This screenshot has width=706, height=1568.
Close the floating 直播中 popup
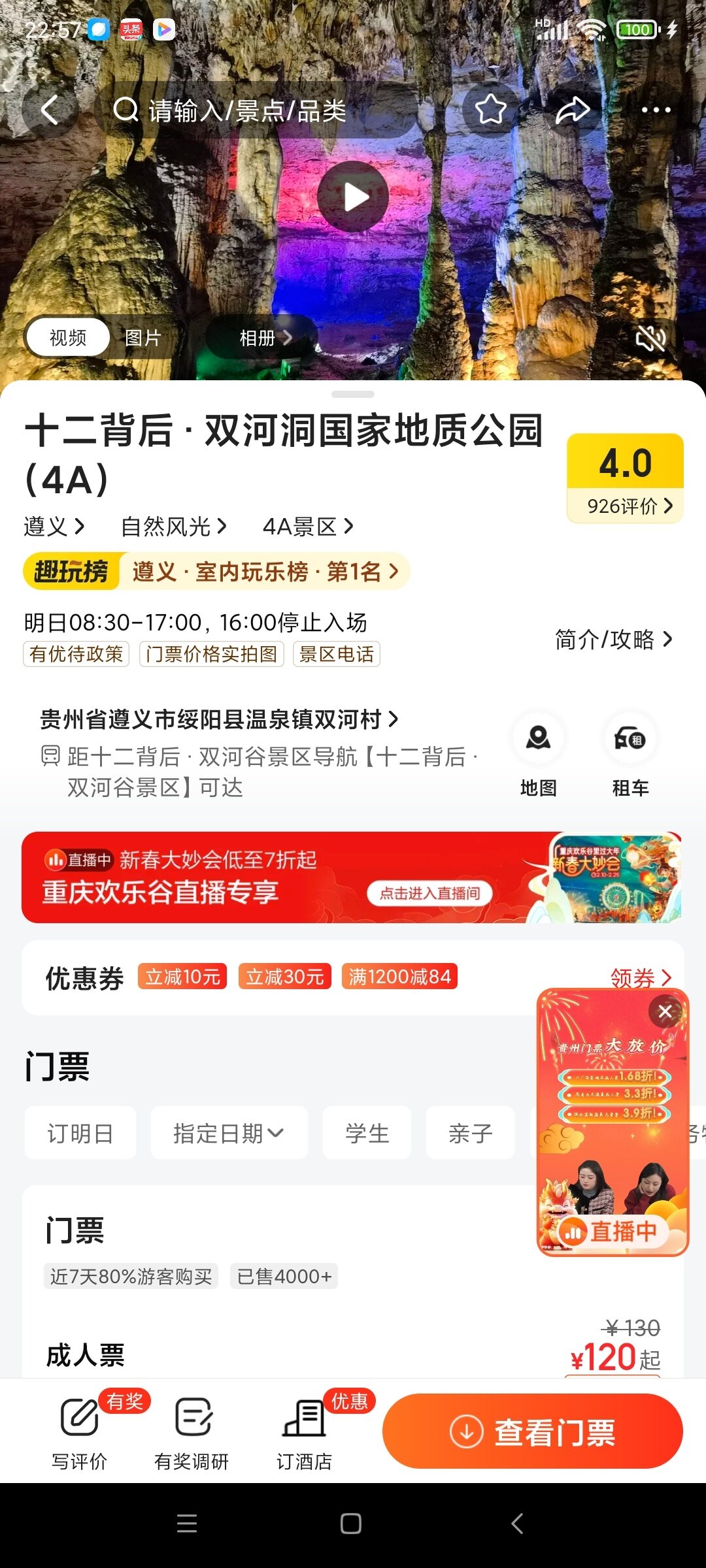coord(665,1012)
